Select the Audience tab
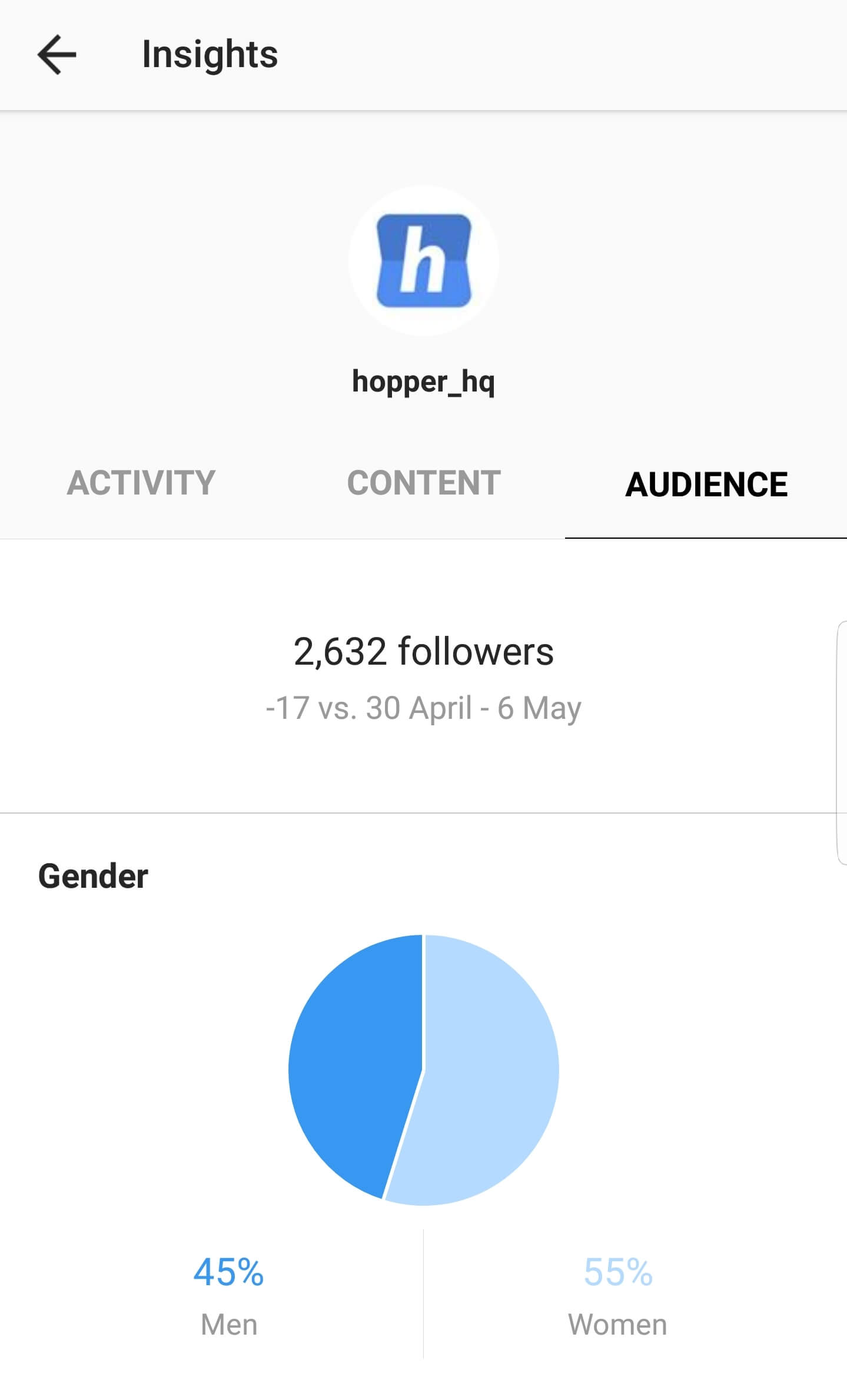The width and height of the screenshot is (847, 1400). pyautogui.click(x=705, y=484)
